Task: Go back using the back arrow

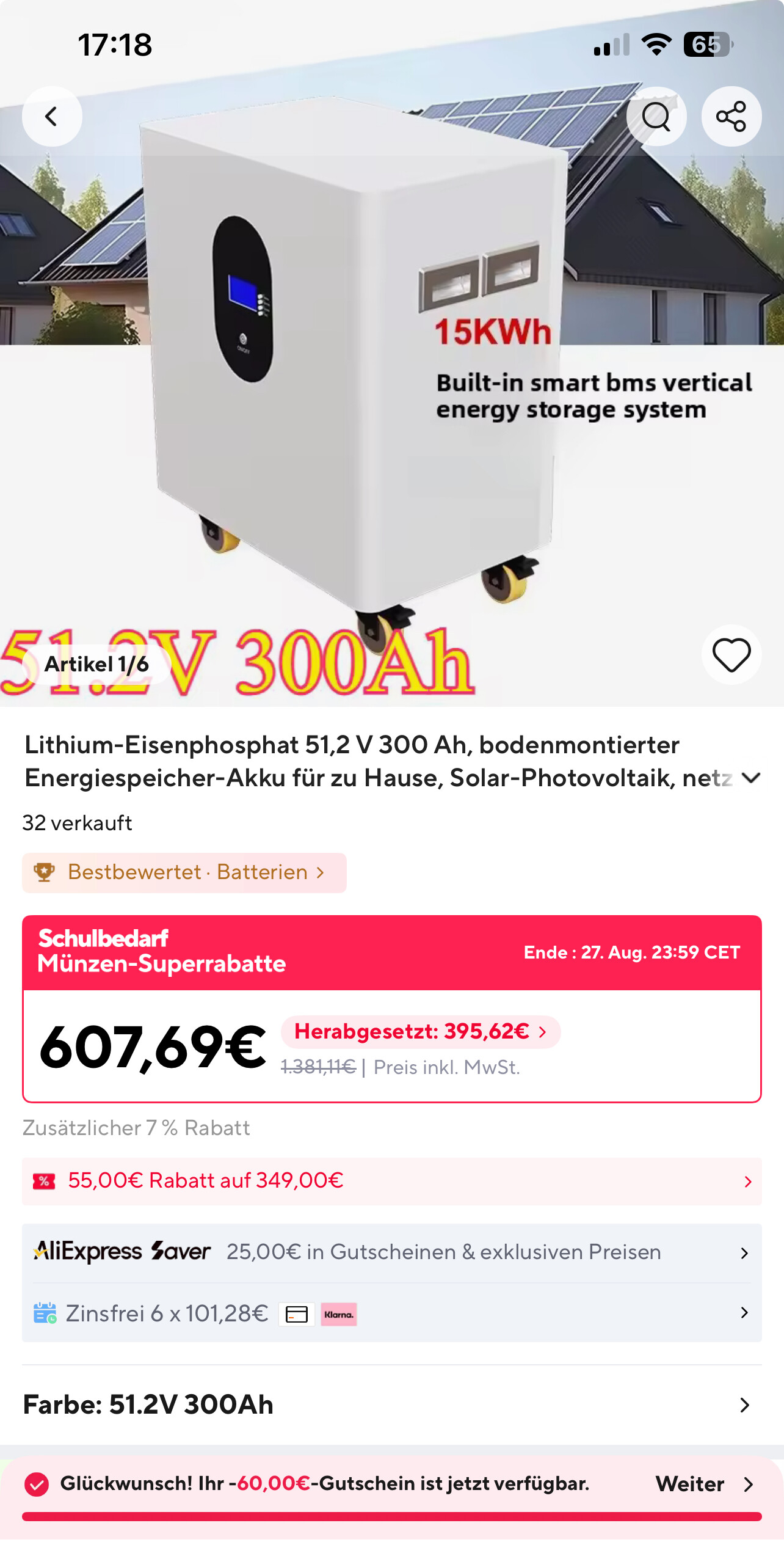Action: tap(52, 116)
